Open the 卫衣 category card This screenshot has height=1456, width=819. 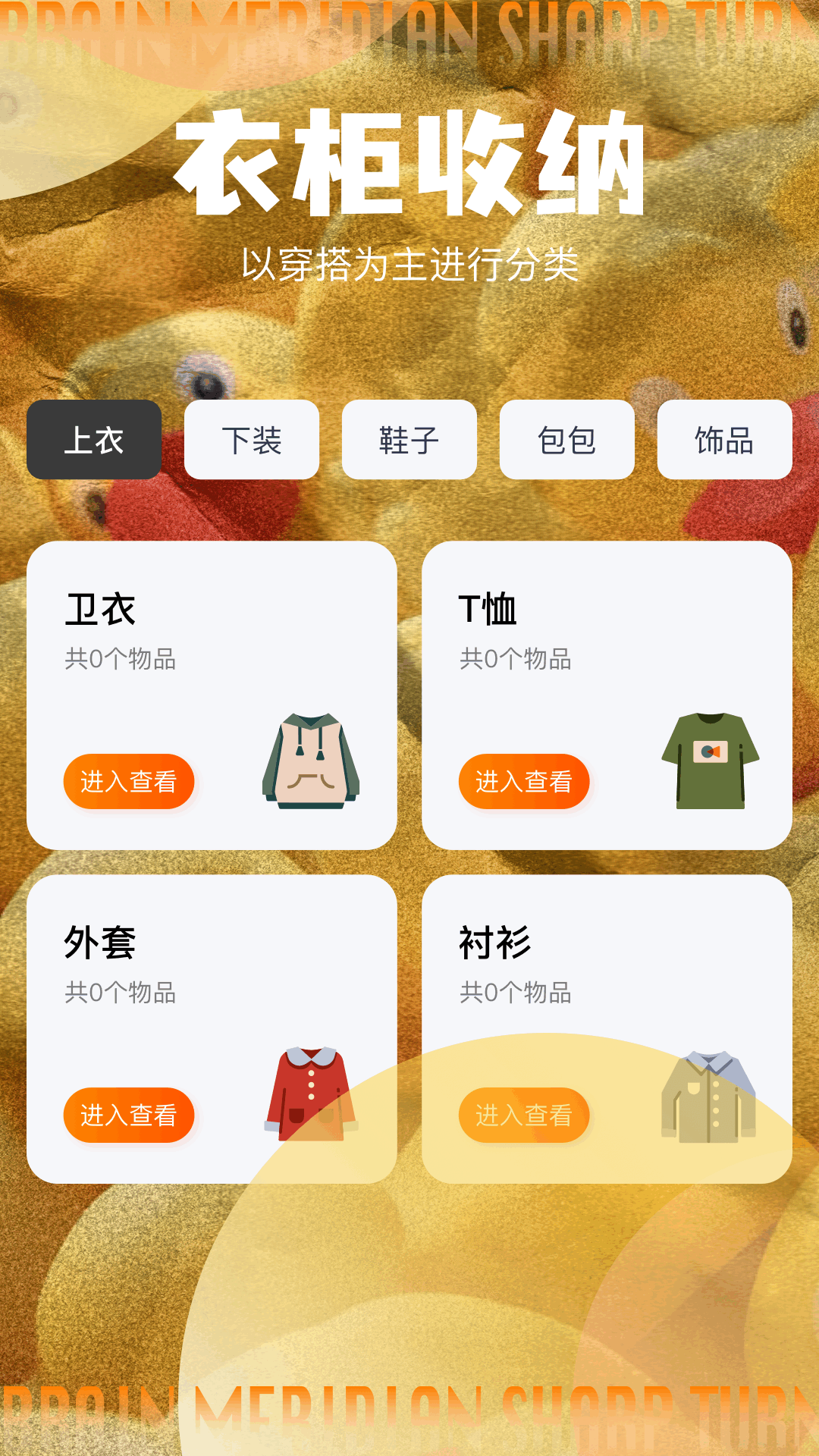pyautogui.click(x=129, y=781)
